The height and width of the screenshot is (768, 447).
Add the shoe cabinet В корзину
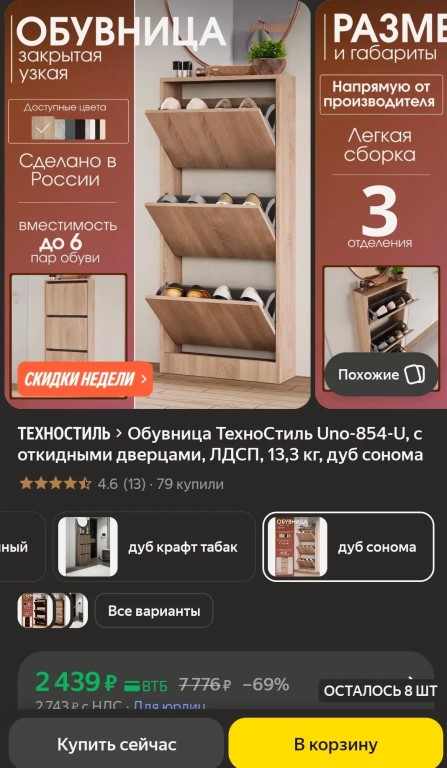336,744
